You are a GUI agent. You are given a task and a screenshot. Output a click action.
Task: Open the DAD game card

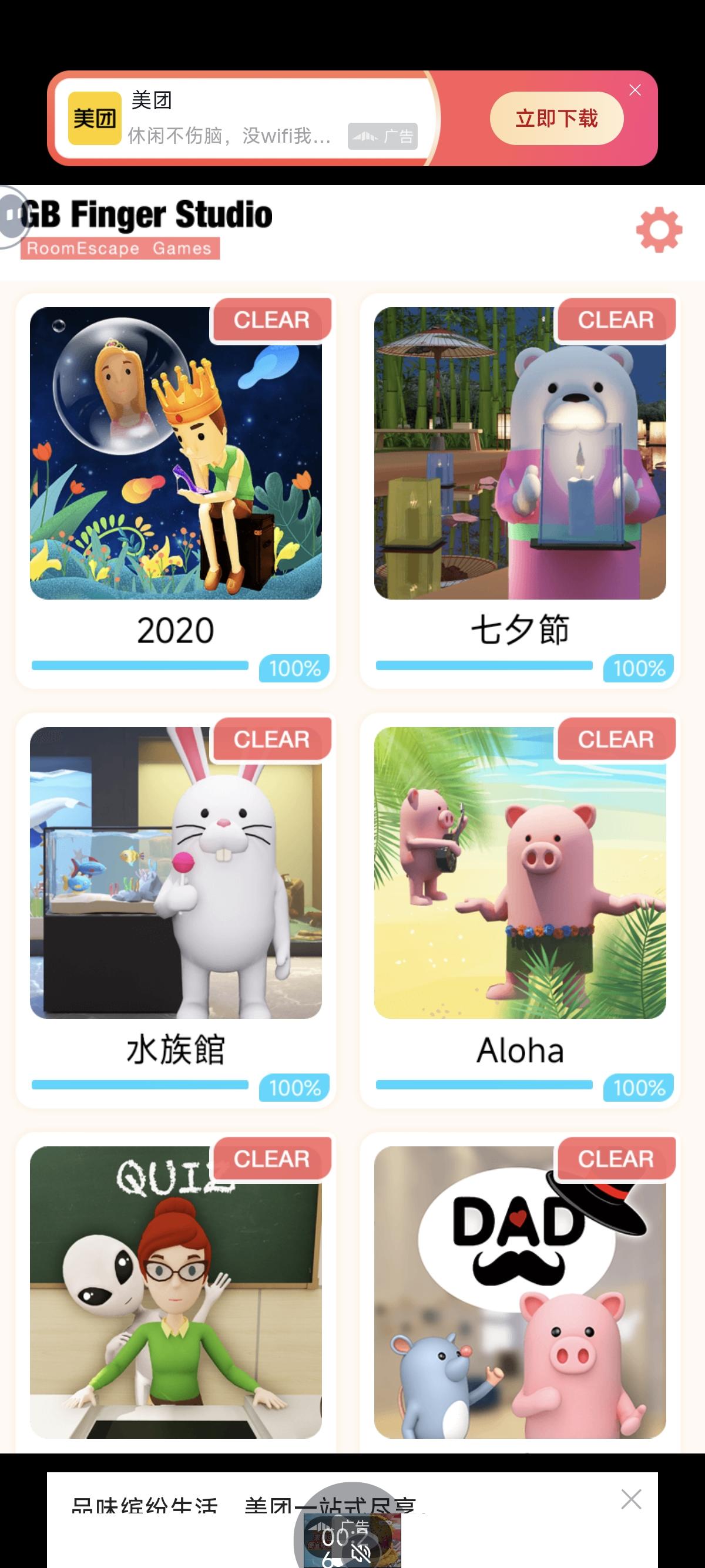point(519,1291)
